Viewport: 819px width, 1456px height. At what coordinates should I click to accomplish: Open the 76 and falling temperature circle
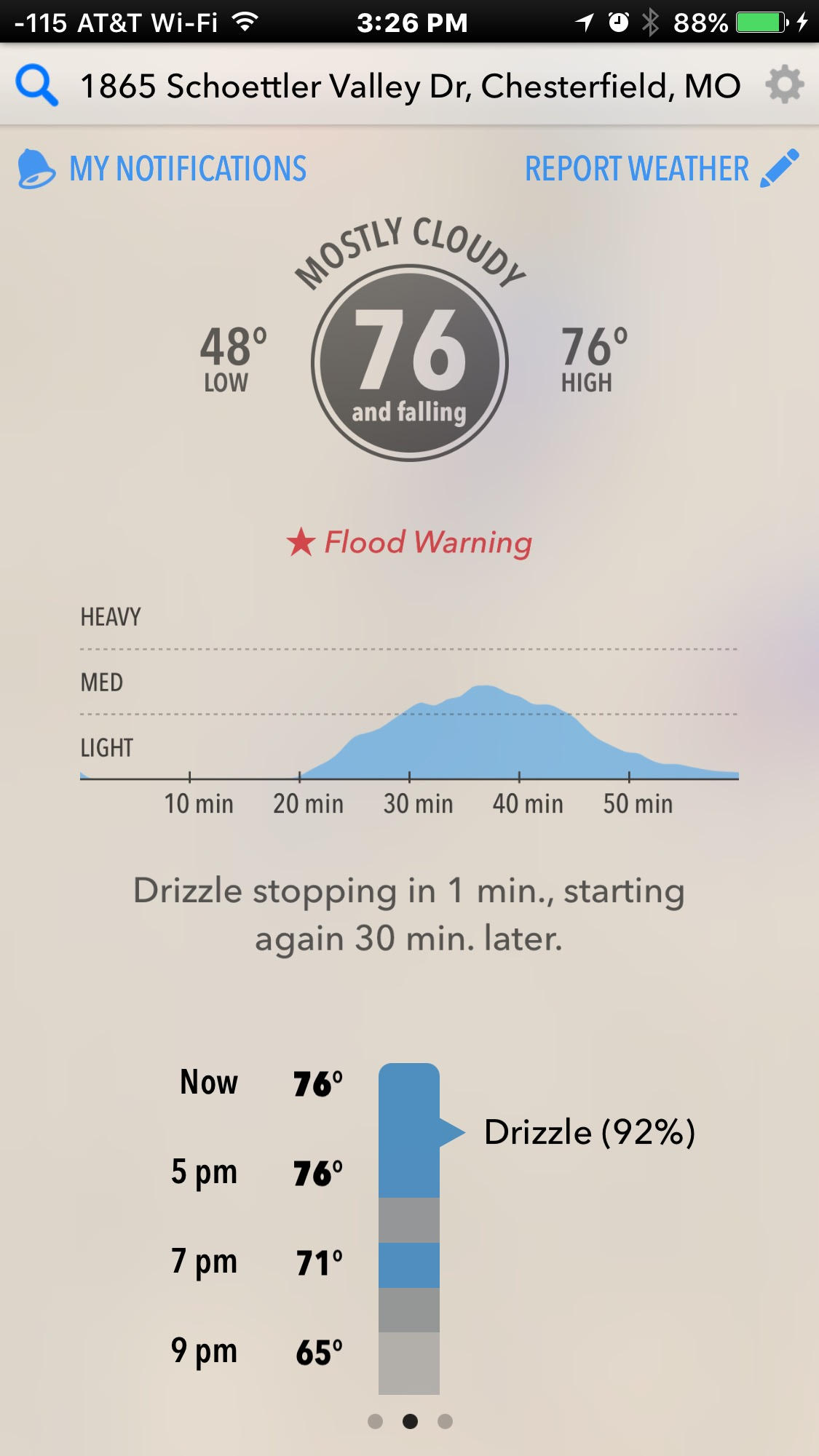click(x=410, y=362)
